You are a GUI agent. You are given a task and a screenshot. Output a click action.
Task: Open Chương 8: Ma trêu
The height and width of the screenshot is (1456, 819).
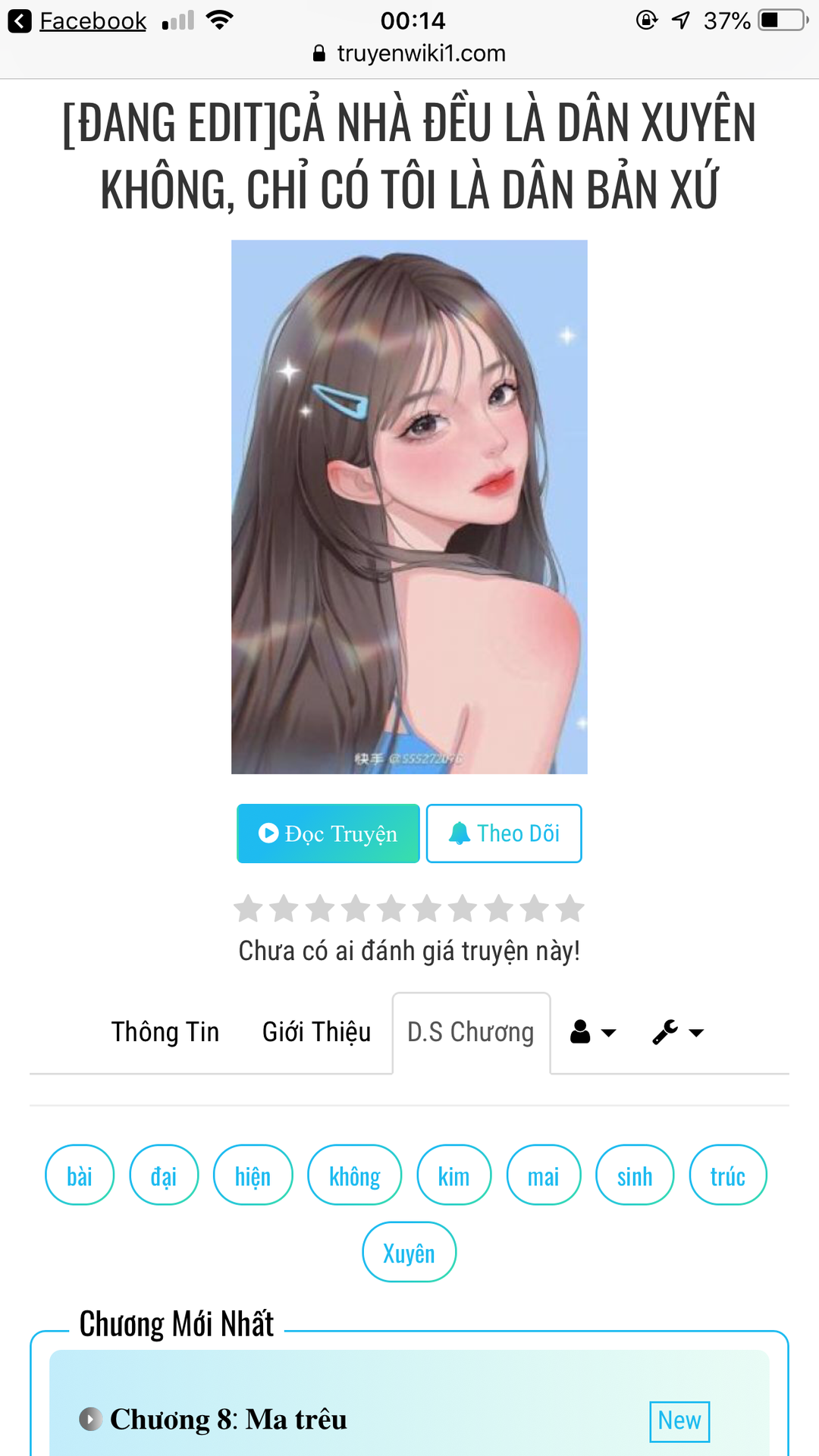point(228,1420)
